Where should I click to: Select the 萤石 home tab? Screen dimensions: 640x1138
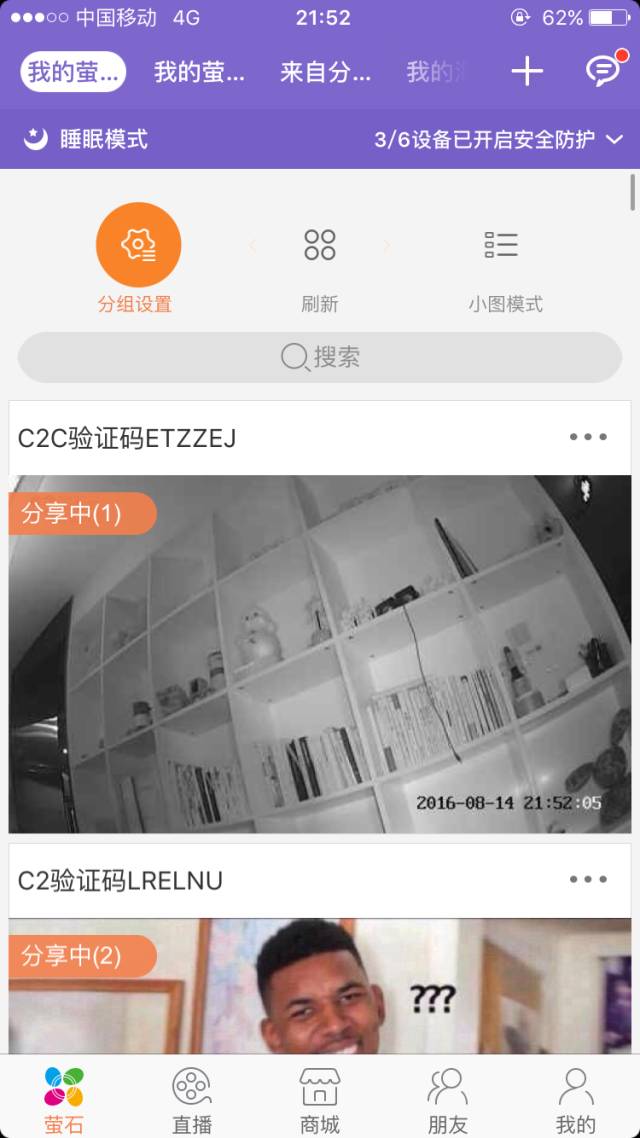click(x=64, y=1098)
